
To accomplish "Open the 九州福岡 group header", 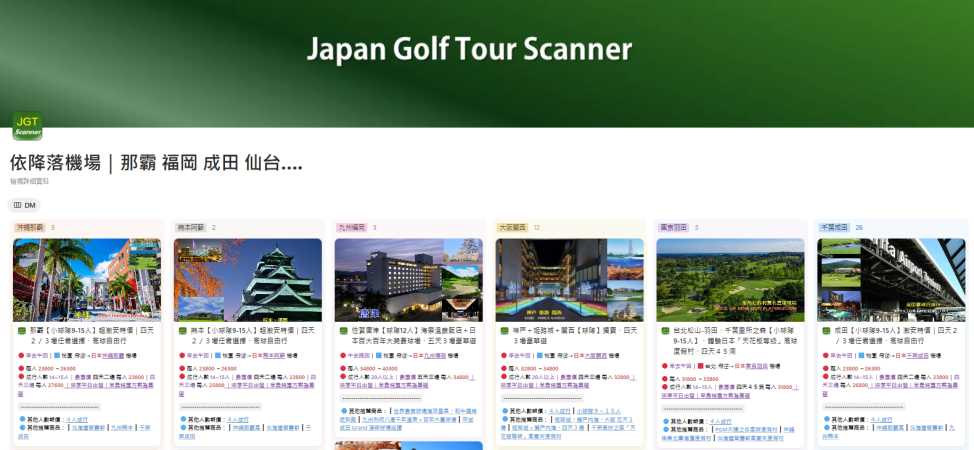I will click(x=352, y=228).
